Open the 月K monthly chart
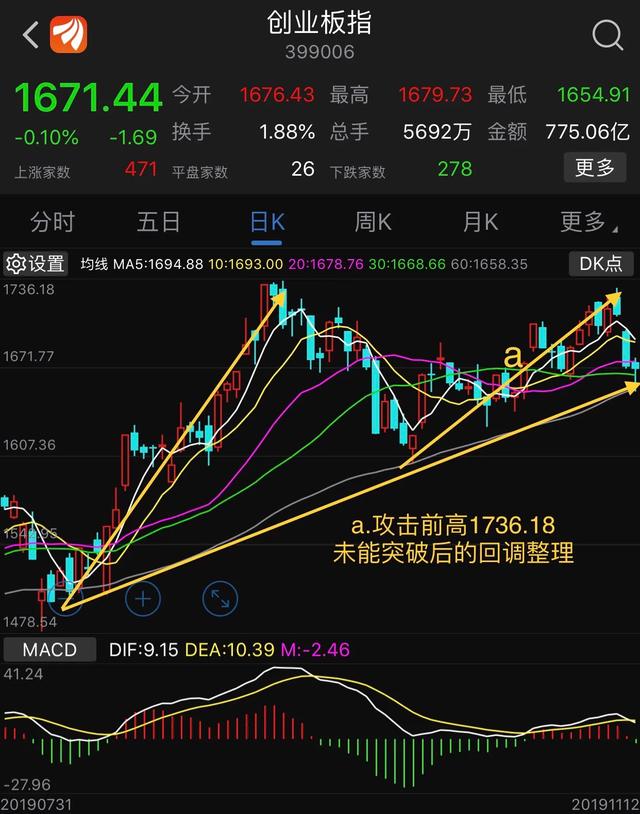Viewport: 640px width, 814px height. [x=480, y=222]
